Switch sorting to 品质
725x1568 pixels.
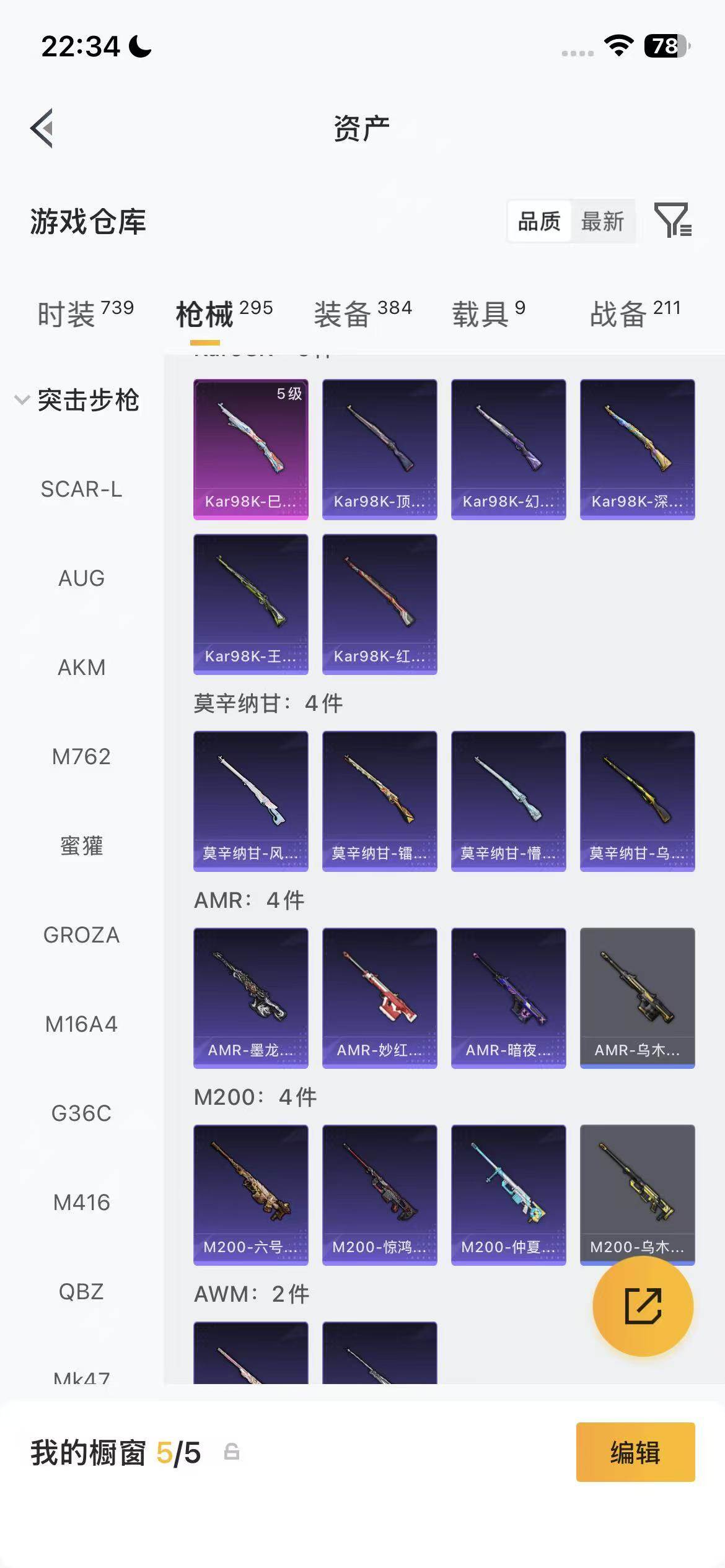point(539,222)
